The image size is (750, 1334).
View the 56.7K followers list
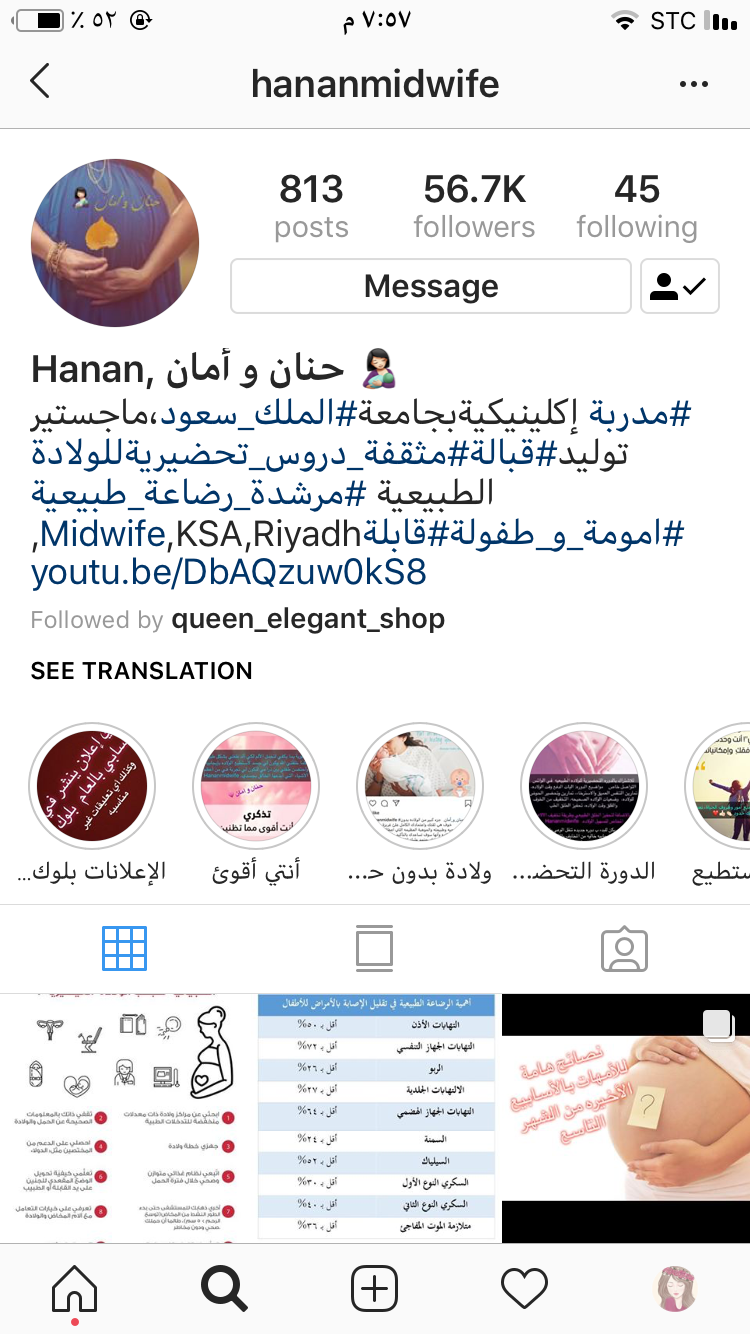click(474, 206)
